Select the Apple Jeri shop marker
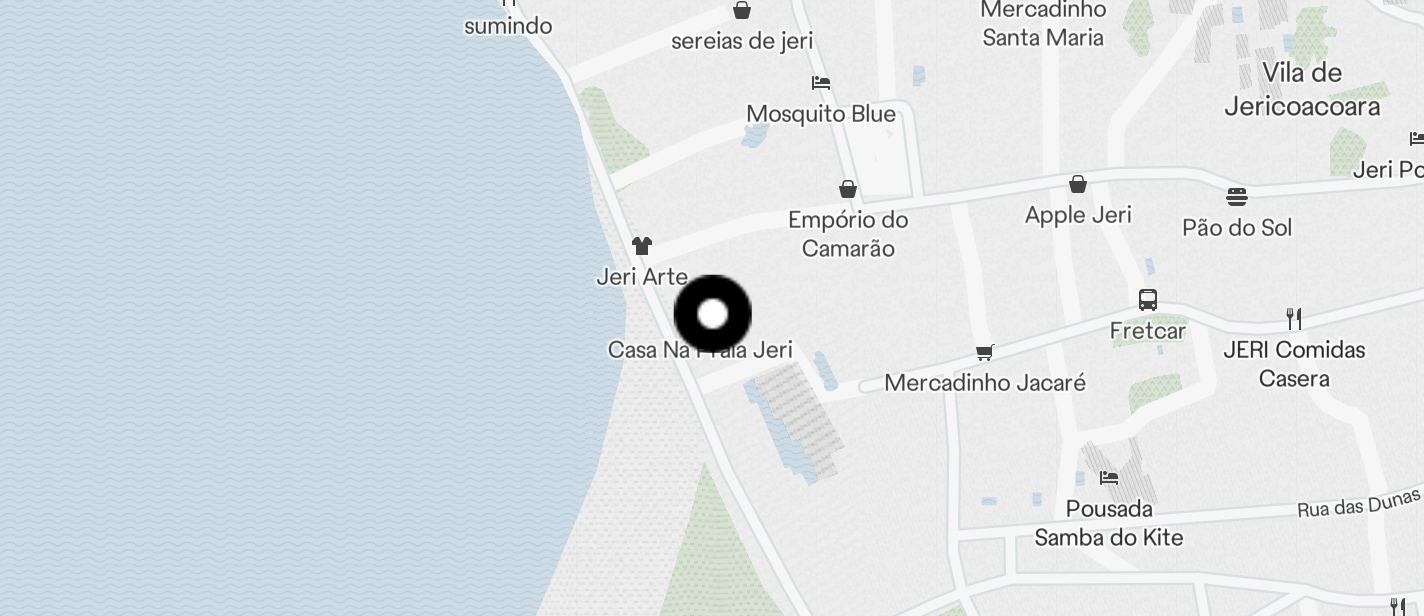 click(x=1078, y=184)
